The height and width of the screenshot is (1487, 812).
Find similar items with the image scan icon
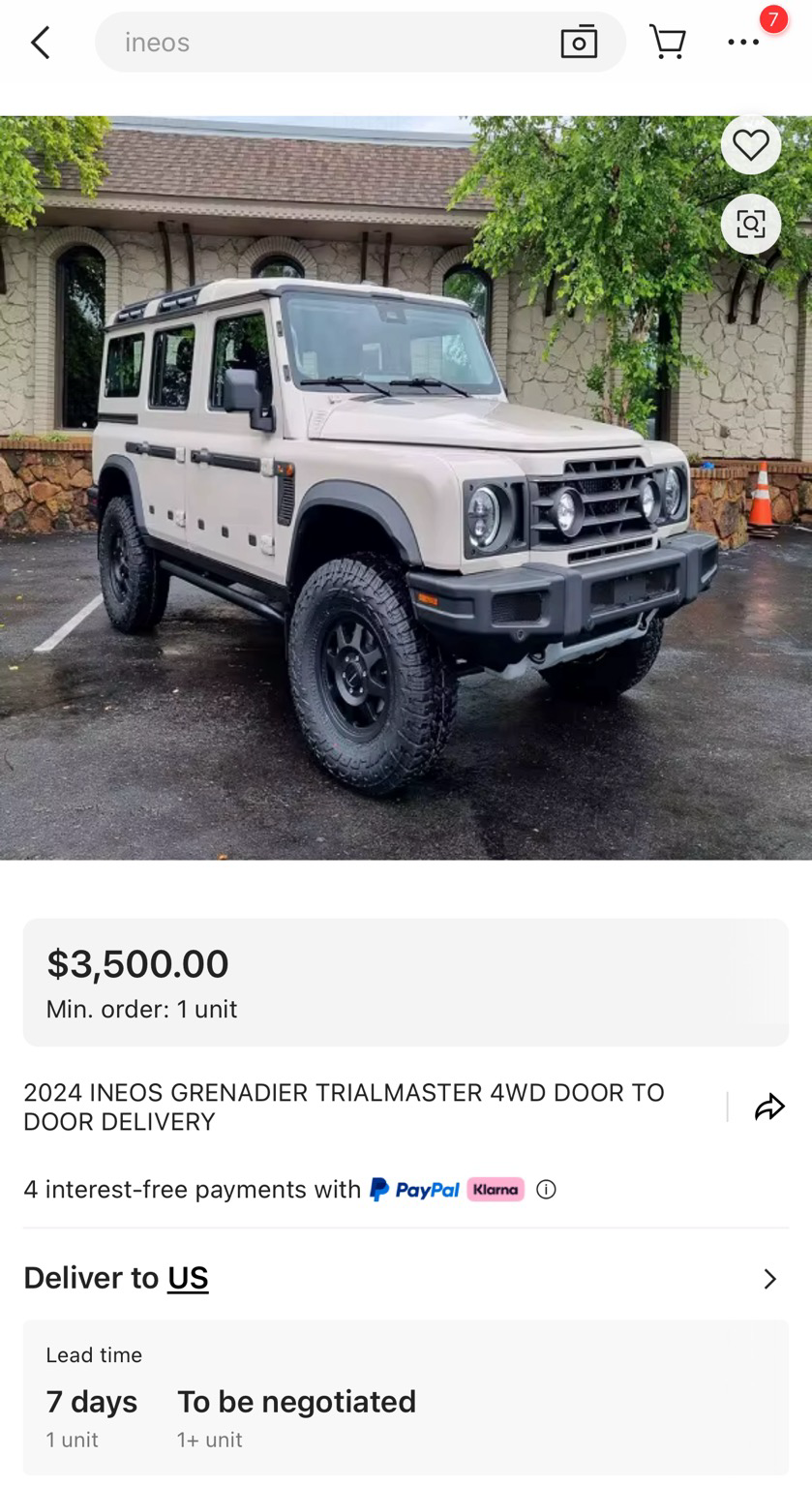tap(751, 225)
